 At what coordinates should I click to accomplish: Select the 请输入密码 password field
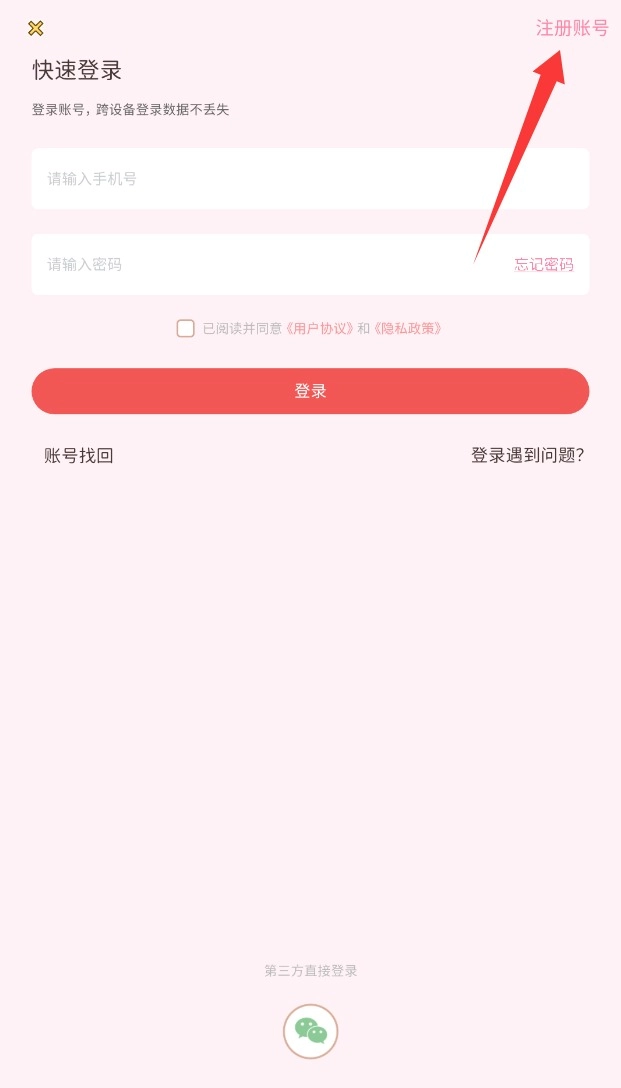pyautogui.click(x=260, y=265)
